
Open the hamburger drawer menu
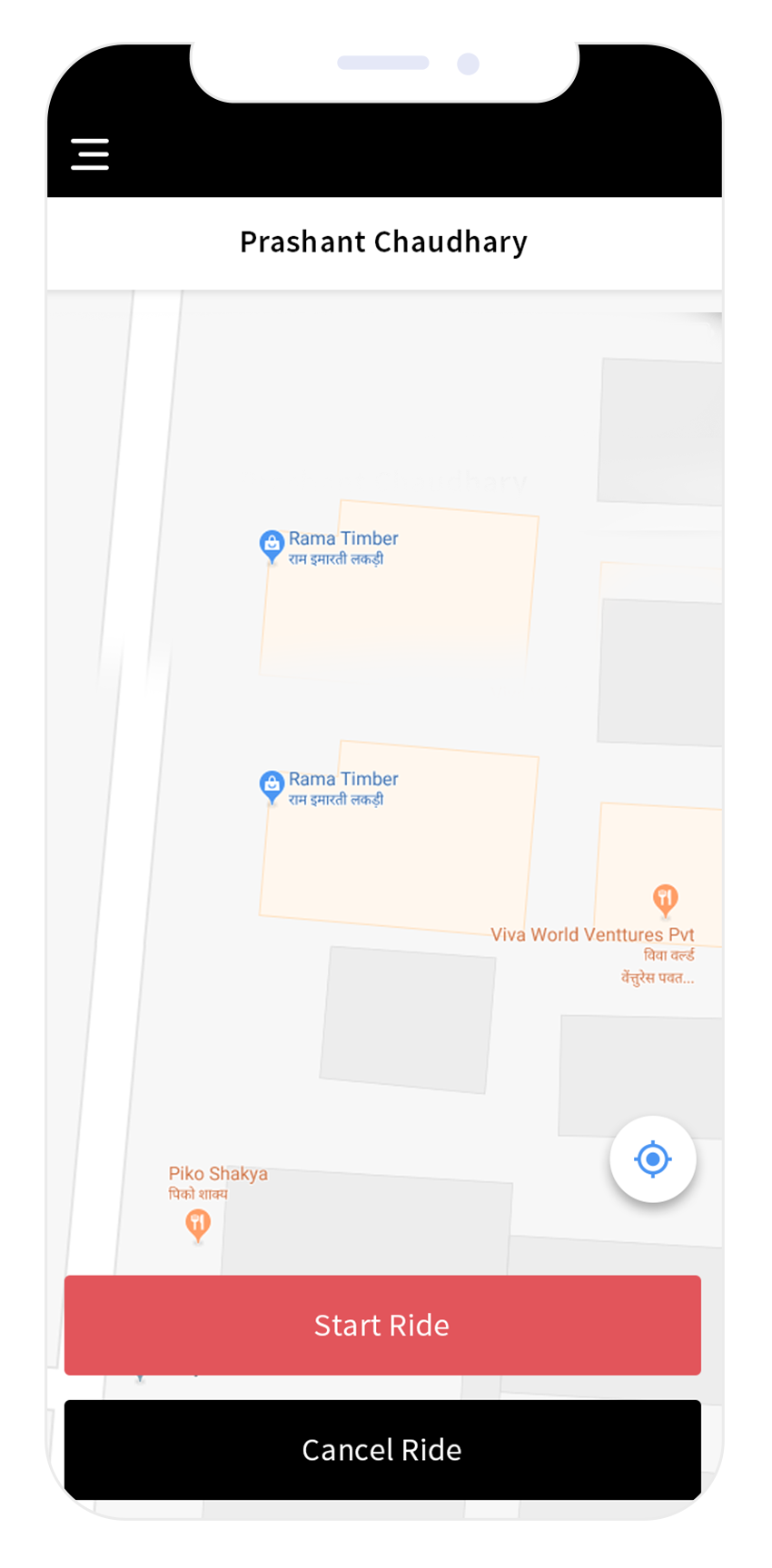(x=90, y=154)
